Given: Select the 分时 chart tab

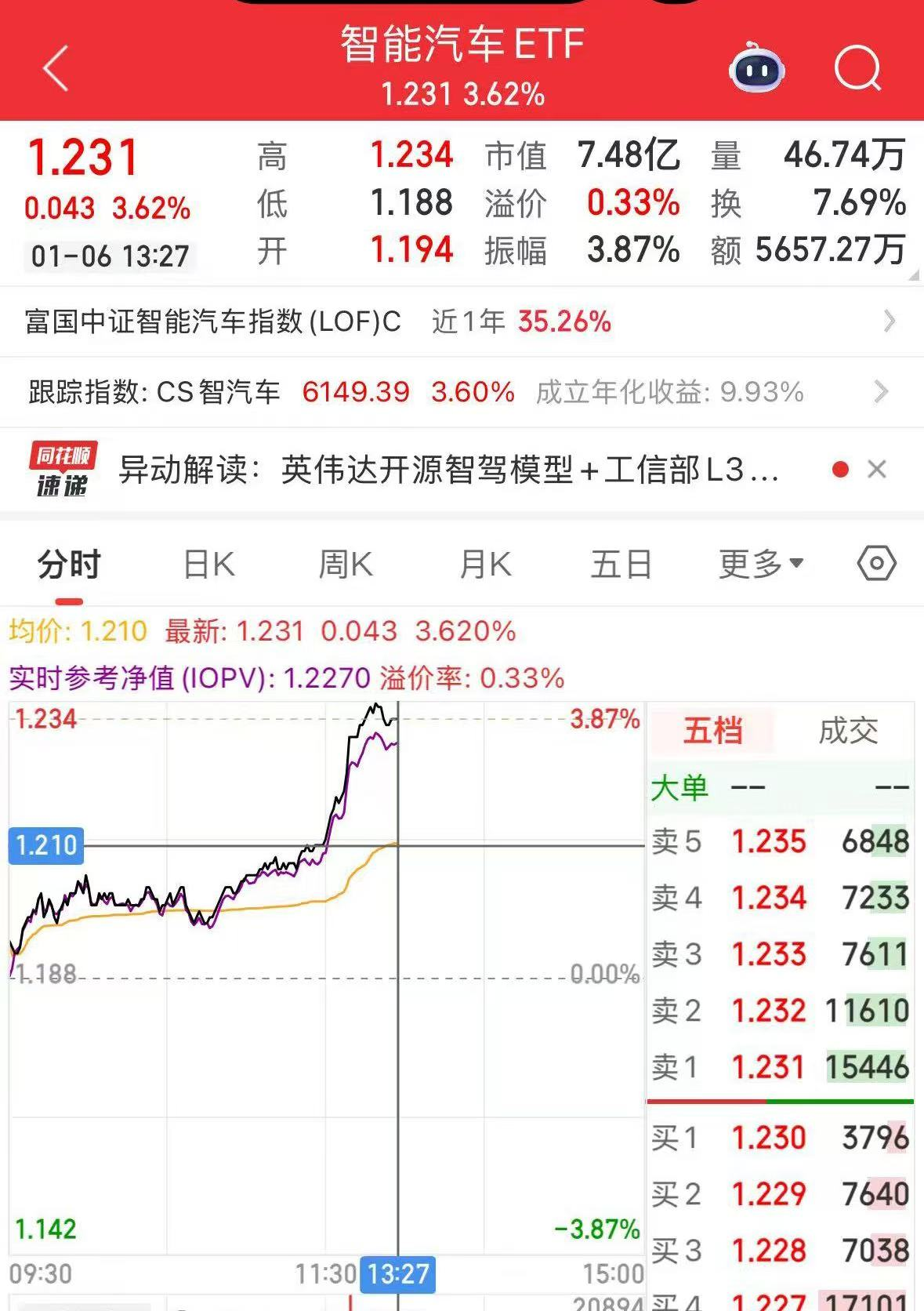Looking at the screenshot, I should point(69,565).
